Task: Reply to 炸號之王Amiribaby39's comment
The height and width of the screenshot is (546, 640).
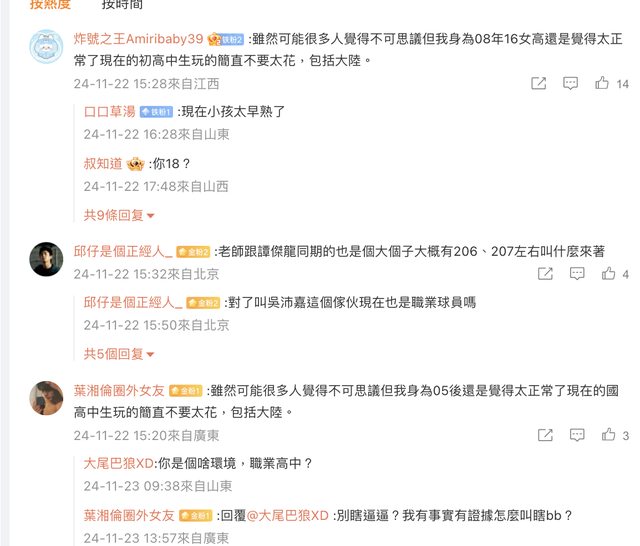Action: click(570, 84)
